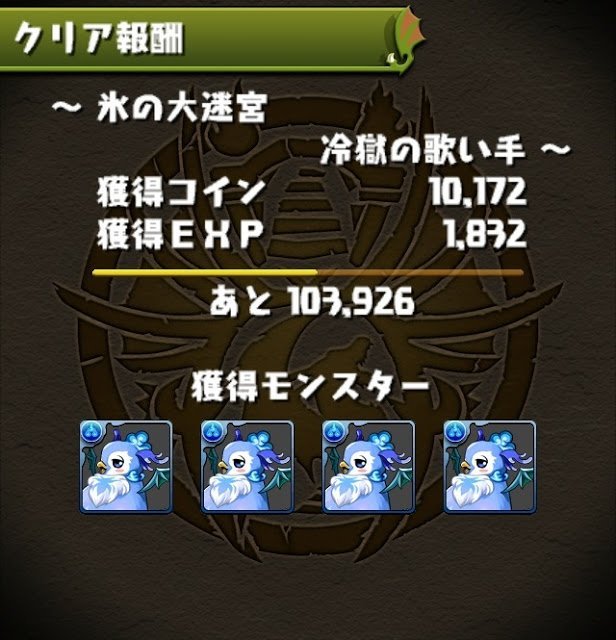This screenshot has width=616, height=640.
Task: Open the first obtained monster icon
Action: 126,467
